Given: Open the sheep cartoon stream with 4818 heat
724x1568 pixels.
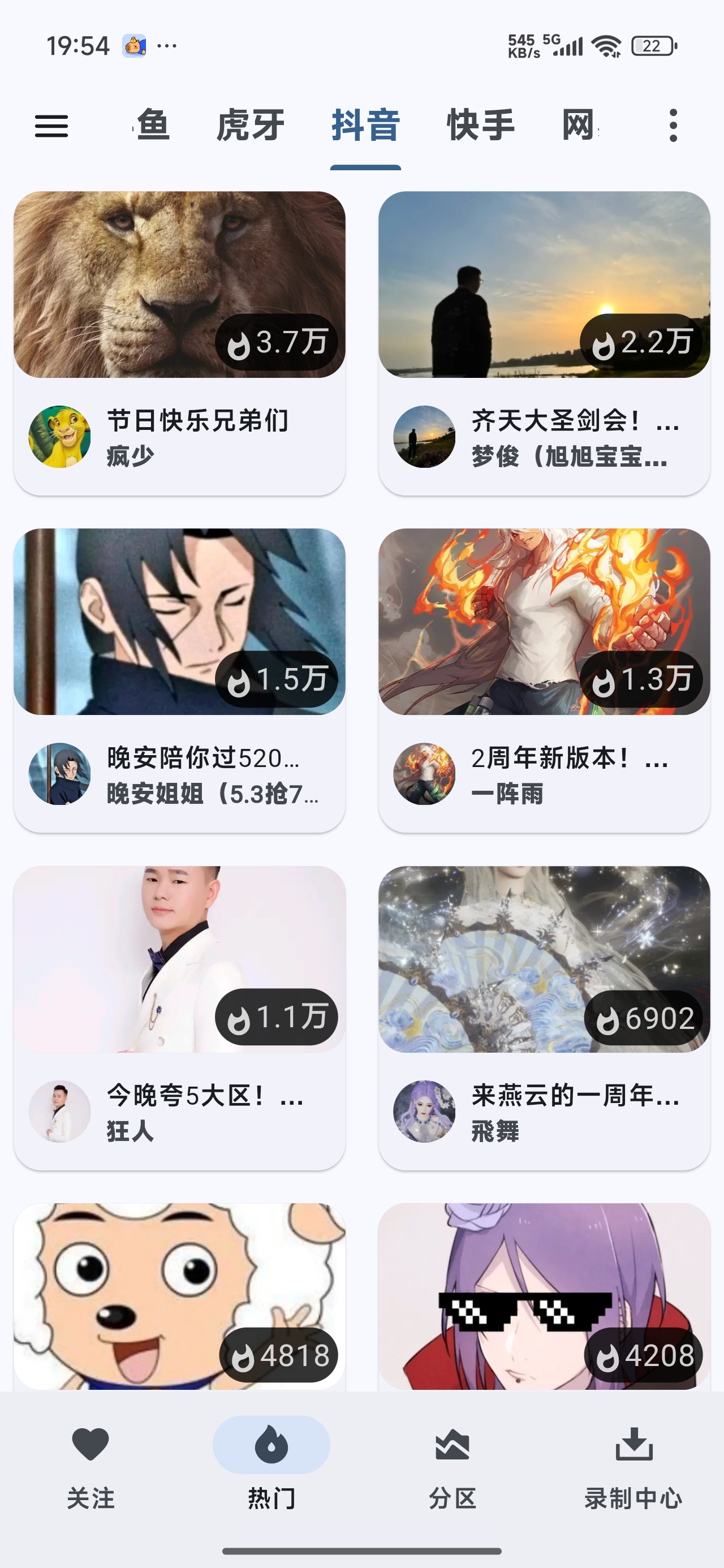Looking at the screenshot, I should coord(179,1296).
